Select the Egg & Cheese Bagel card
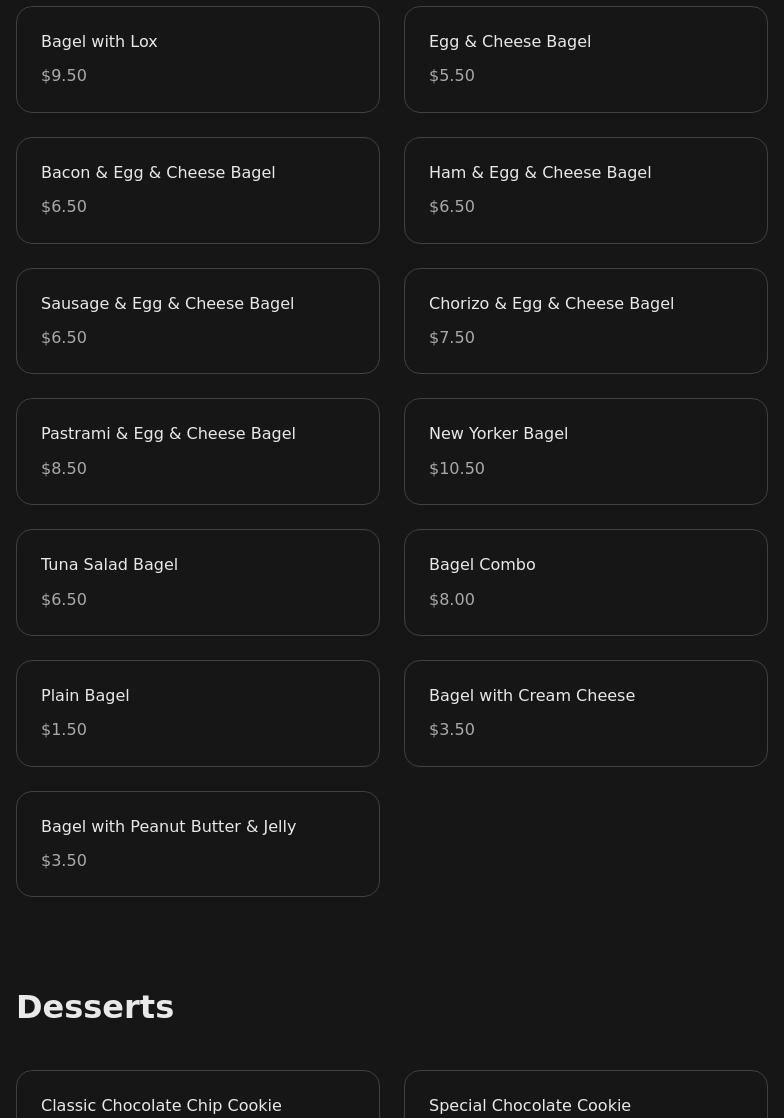 point(586,59)
